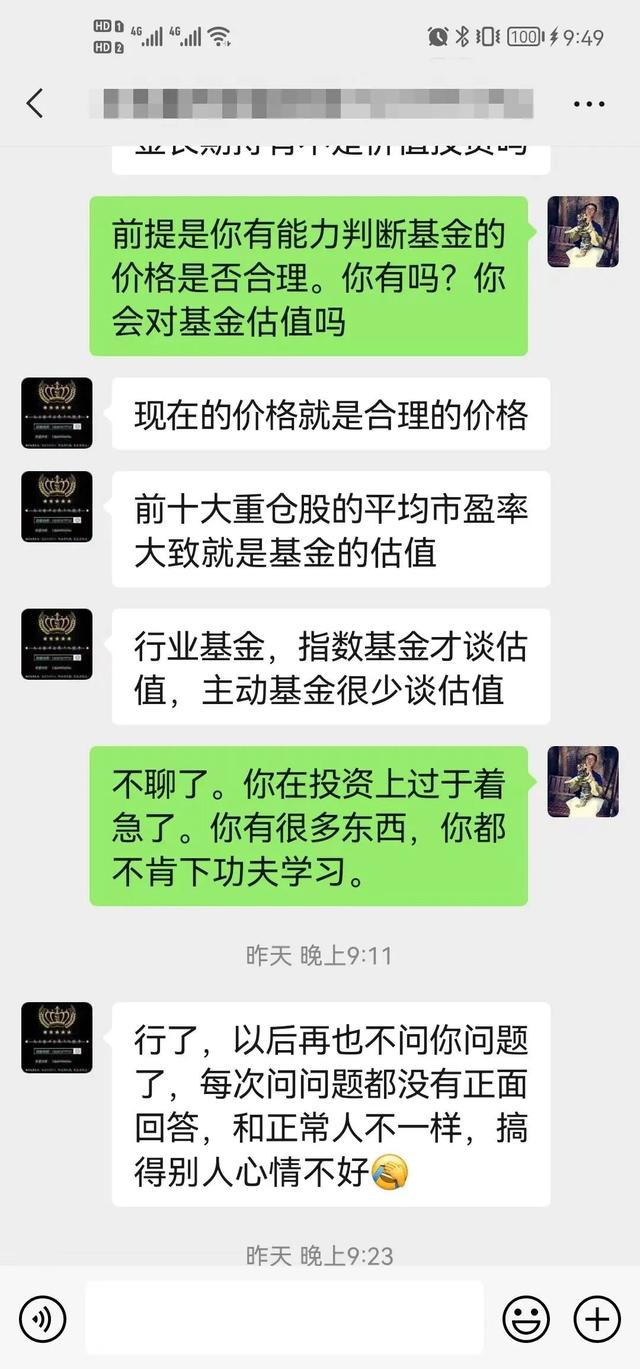Screen dimensions: 640x1369
Task: Open sender avatar beside 现在的价格就是合理的价格
Action: pos(57,412)
